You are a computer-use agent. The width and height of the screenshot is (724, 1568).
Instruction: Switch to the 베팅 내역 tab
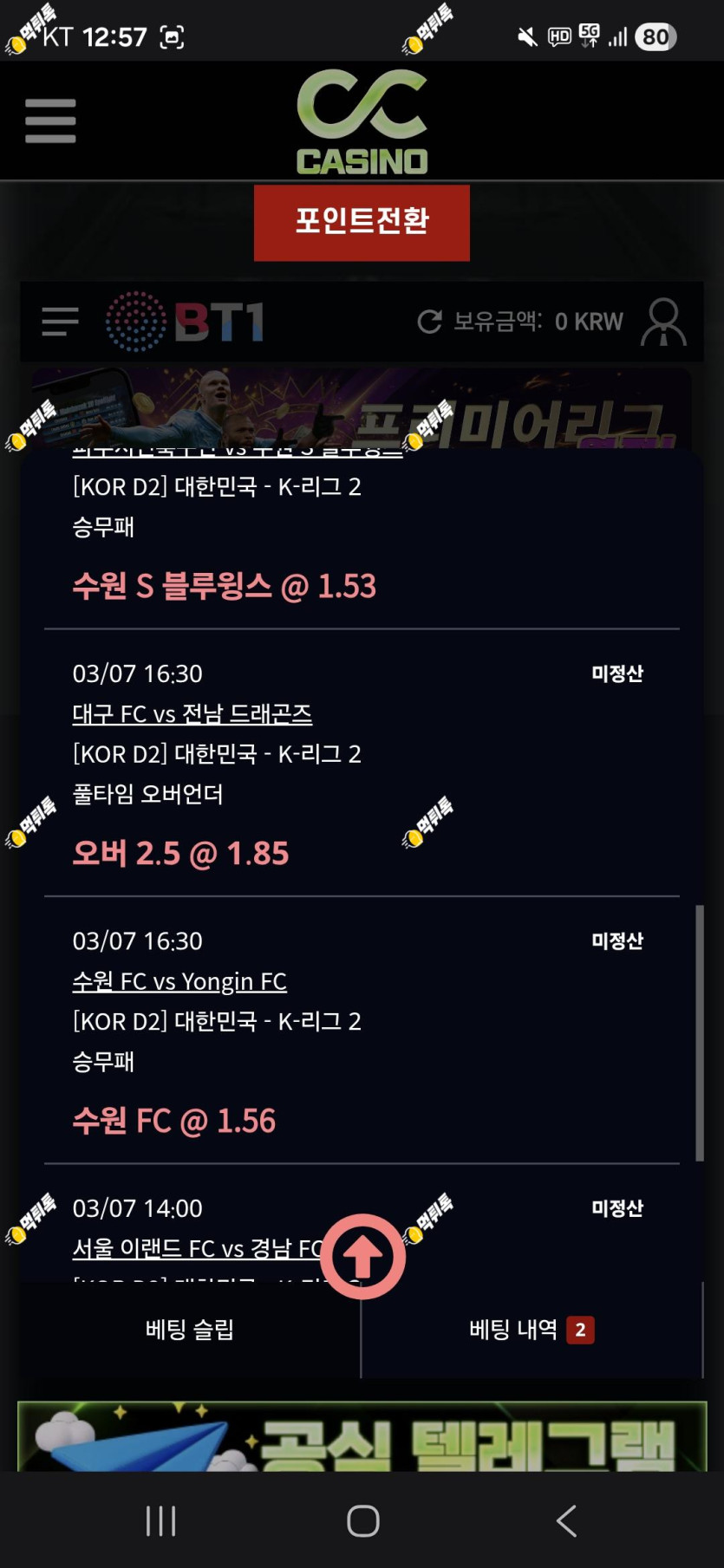coord(532,1330)
